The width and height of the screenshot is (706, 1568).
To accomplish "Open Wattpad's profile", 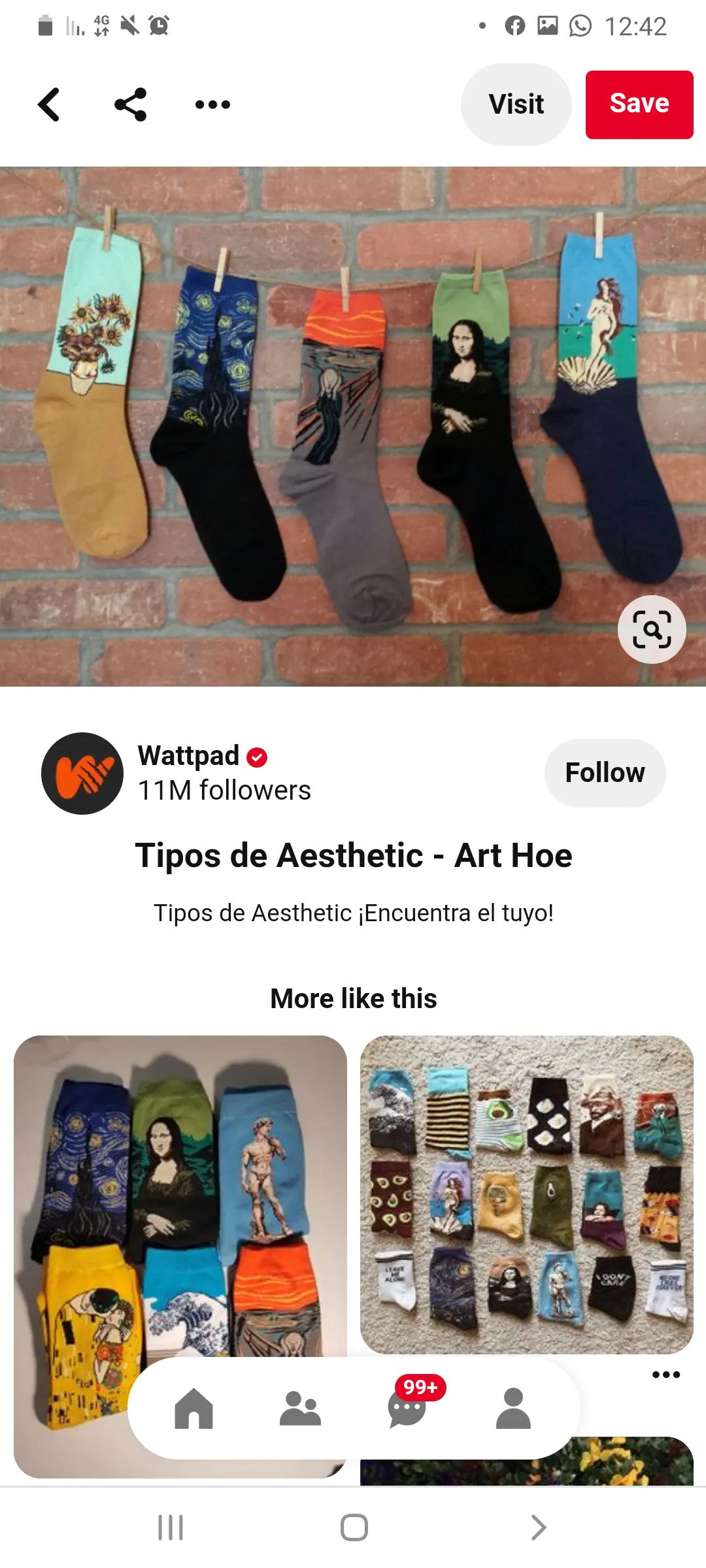I will point(82,774).
